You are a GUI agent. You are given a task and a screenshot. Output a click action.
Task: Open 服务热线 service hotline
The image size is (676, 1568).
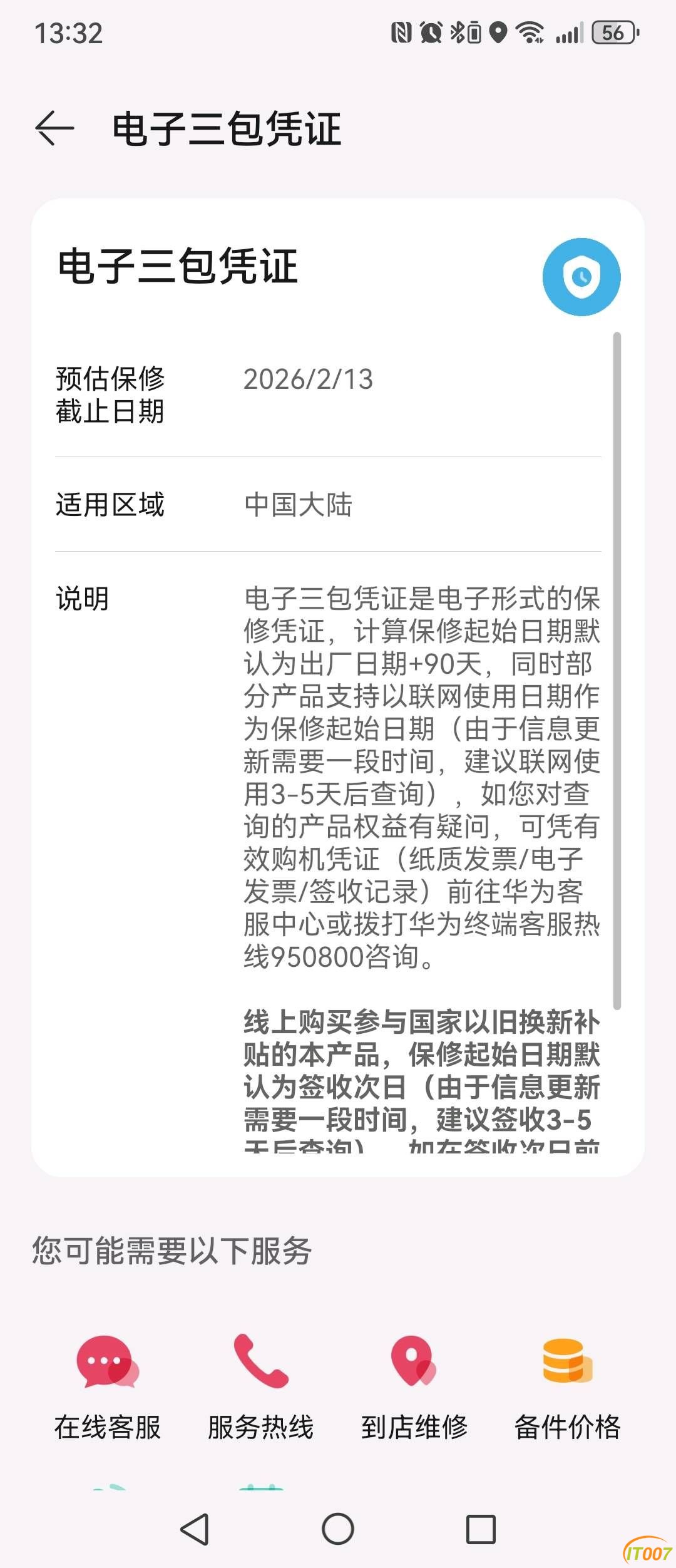(261, 1385)
